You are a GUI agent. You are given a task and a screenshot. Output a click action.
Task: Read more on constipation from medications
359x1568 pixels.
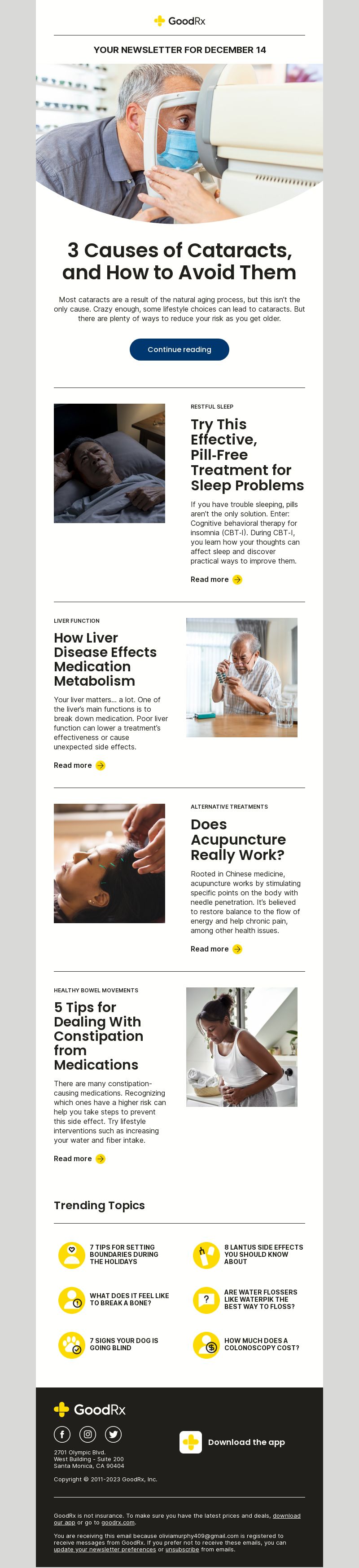pyautogui.click(x=79, y=1158)
